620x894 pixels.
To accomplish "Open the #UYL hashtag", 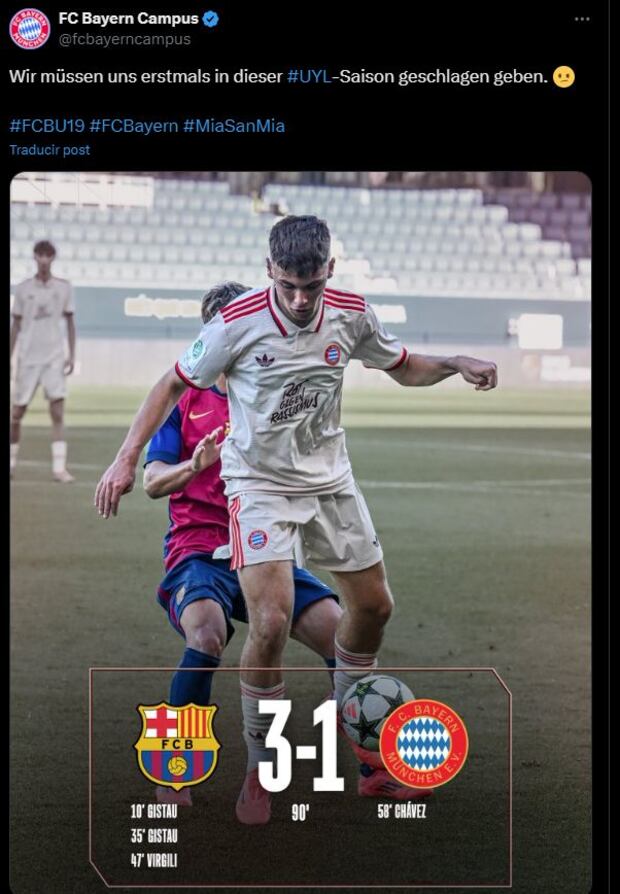I will 308,77.
